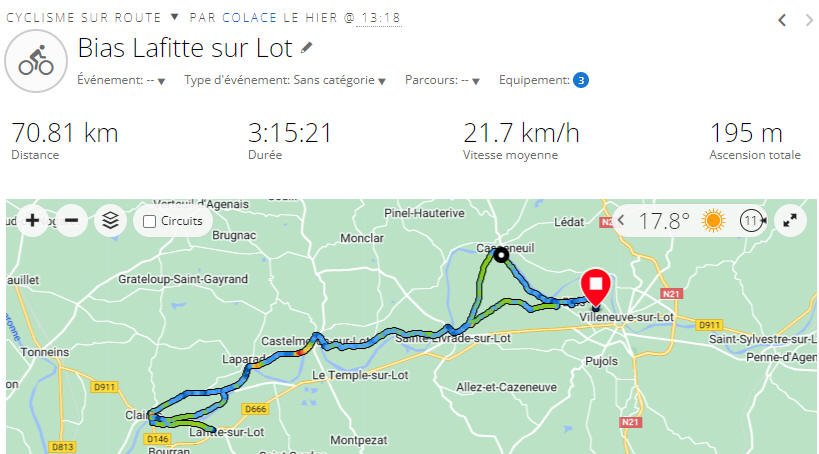Screen dimensions: 819x454
Task: Open the wind indicator showing 11
Action: [752, 220]
